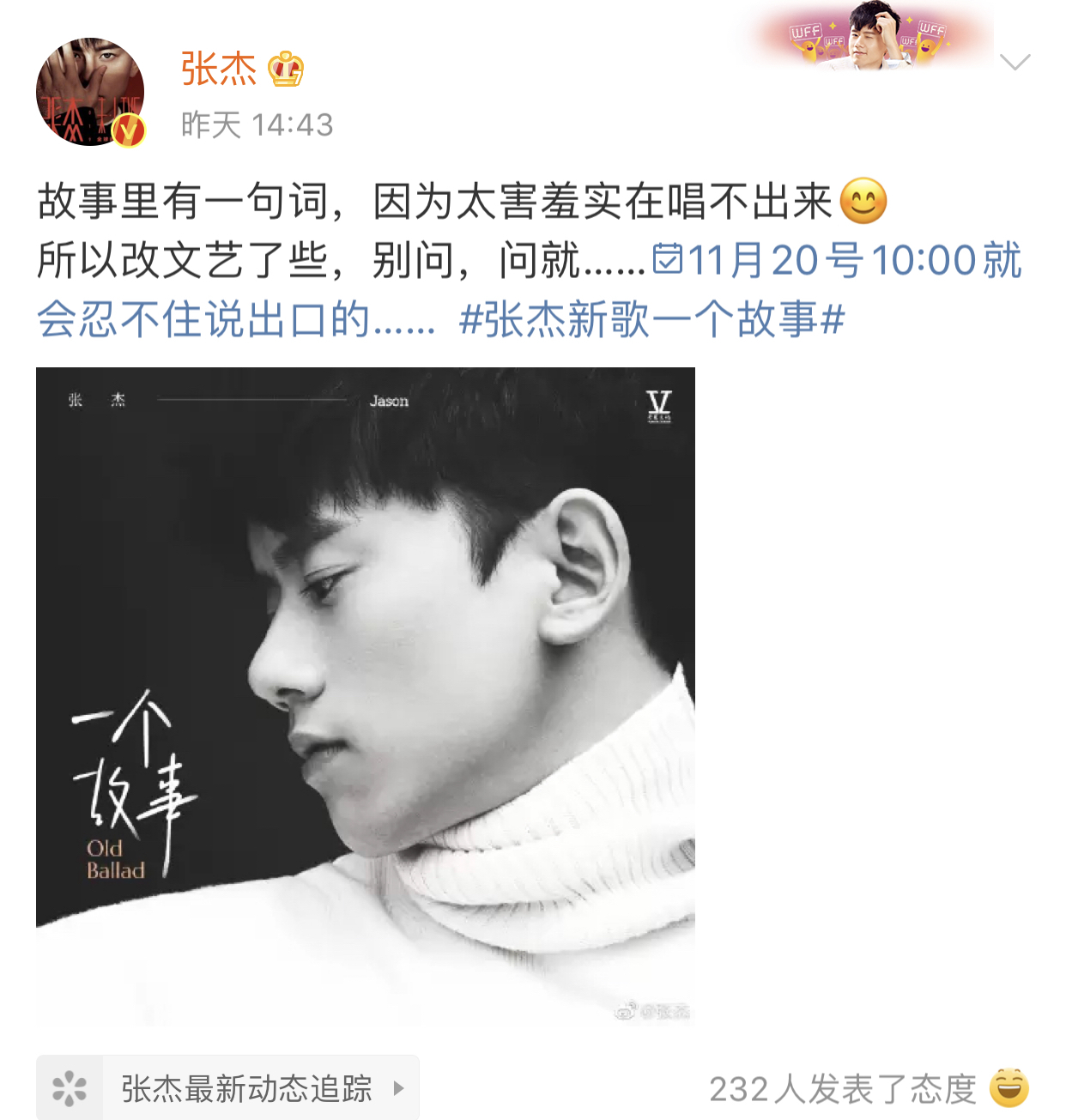This screenshot has width=1066, height=1120.
Task: Open 张杰's profile avatar
Action: [90, 93]
